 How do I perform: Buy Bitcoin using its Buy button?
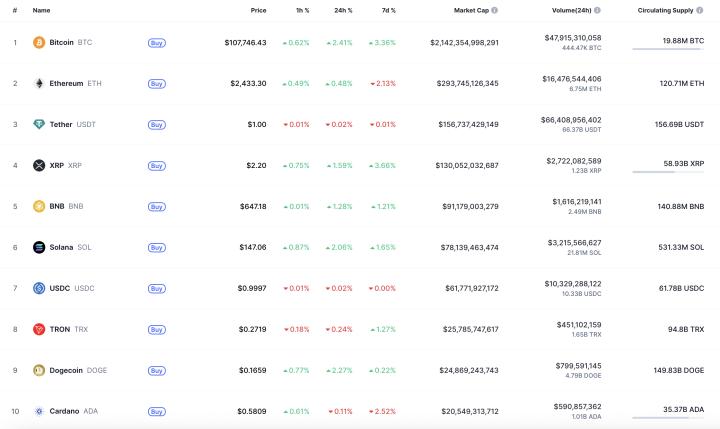pyautogui.click(x=156, y=43)
